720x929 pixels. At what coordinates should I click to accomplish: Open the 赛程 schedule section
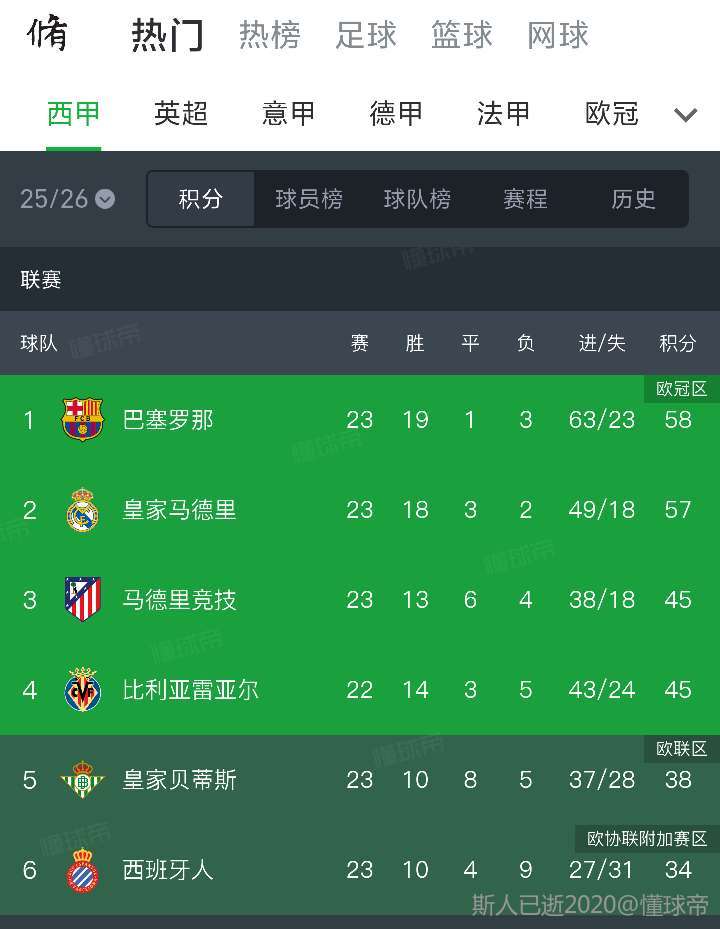pyautogui.click(x=525, y=199)
